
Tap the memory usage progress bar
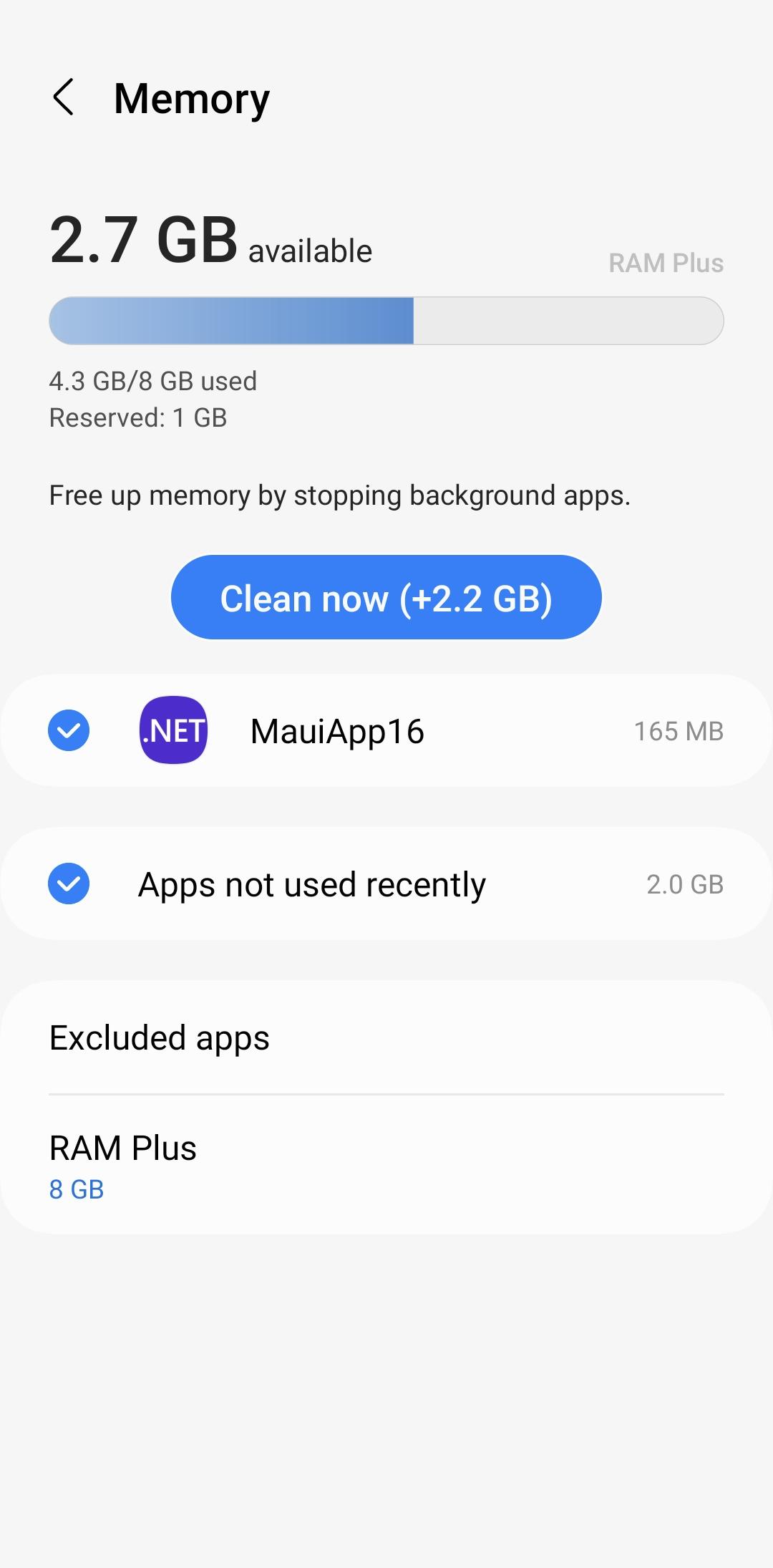(x=386, y=321)
